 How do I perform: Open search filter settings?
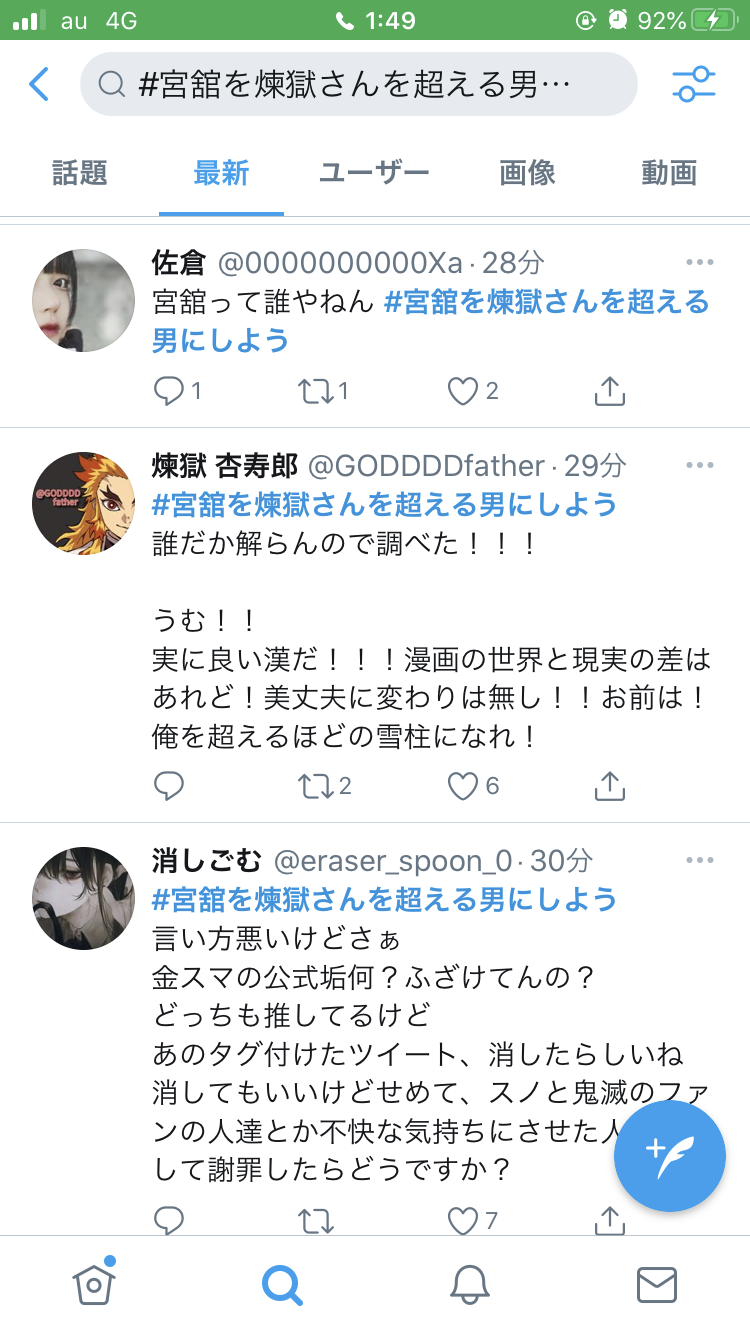(694, 84)
